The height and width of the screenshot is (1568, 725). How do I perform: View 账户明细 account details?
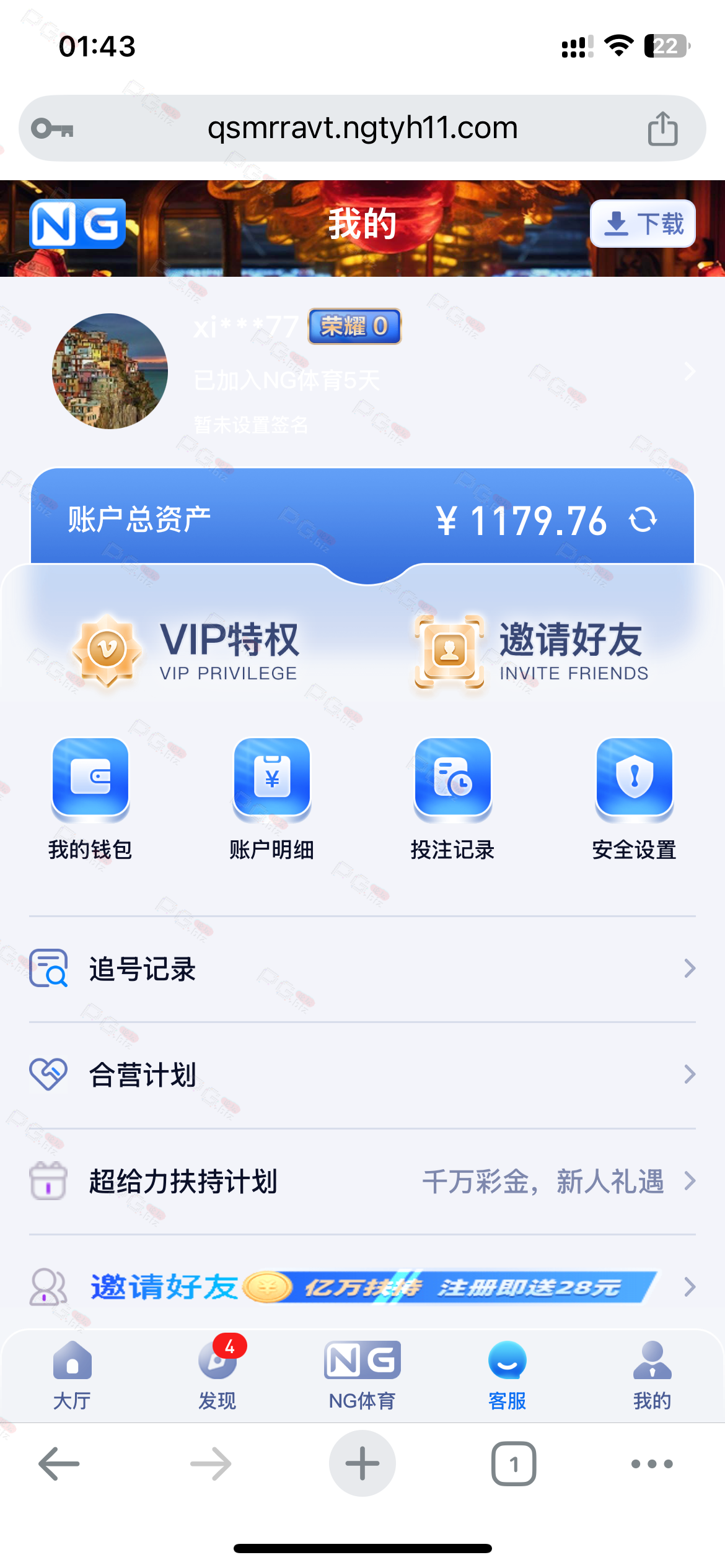click(271, 798)
